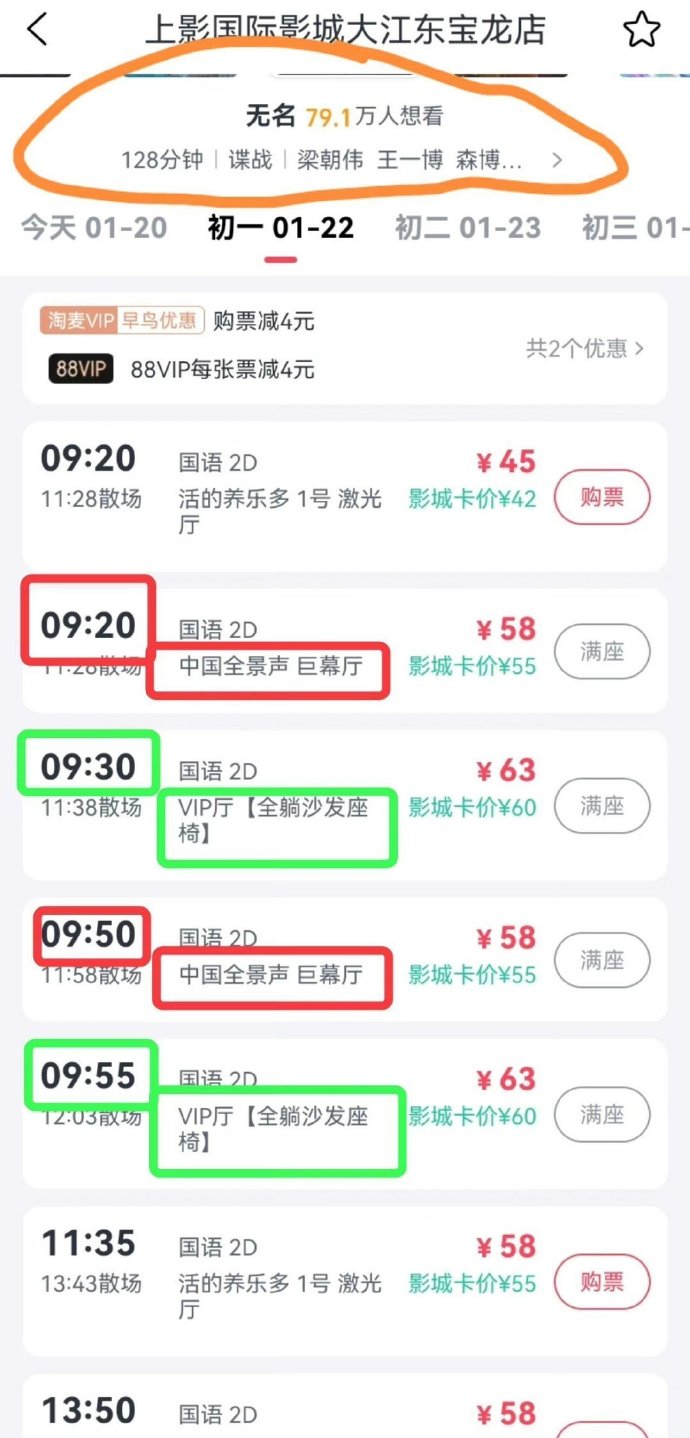Buy a ticket for the 09:20 激光厅 showing
This screenshot has height=1438, width=690.
602,497
